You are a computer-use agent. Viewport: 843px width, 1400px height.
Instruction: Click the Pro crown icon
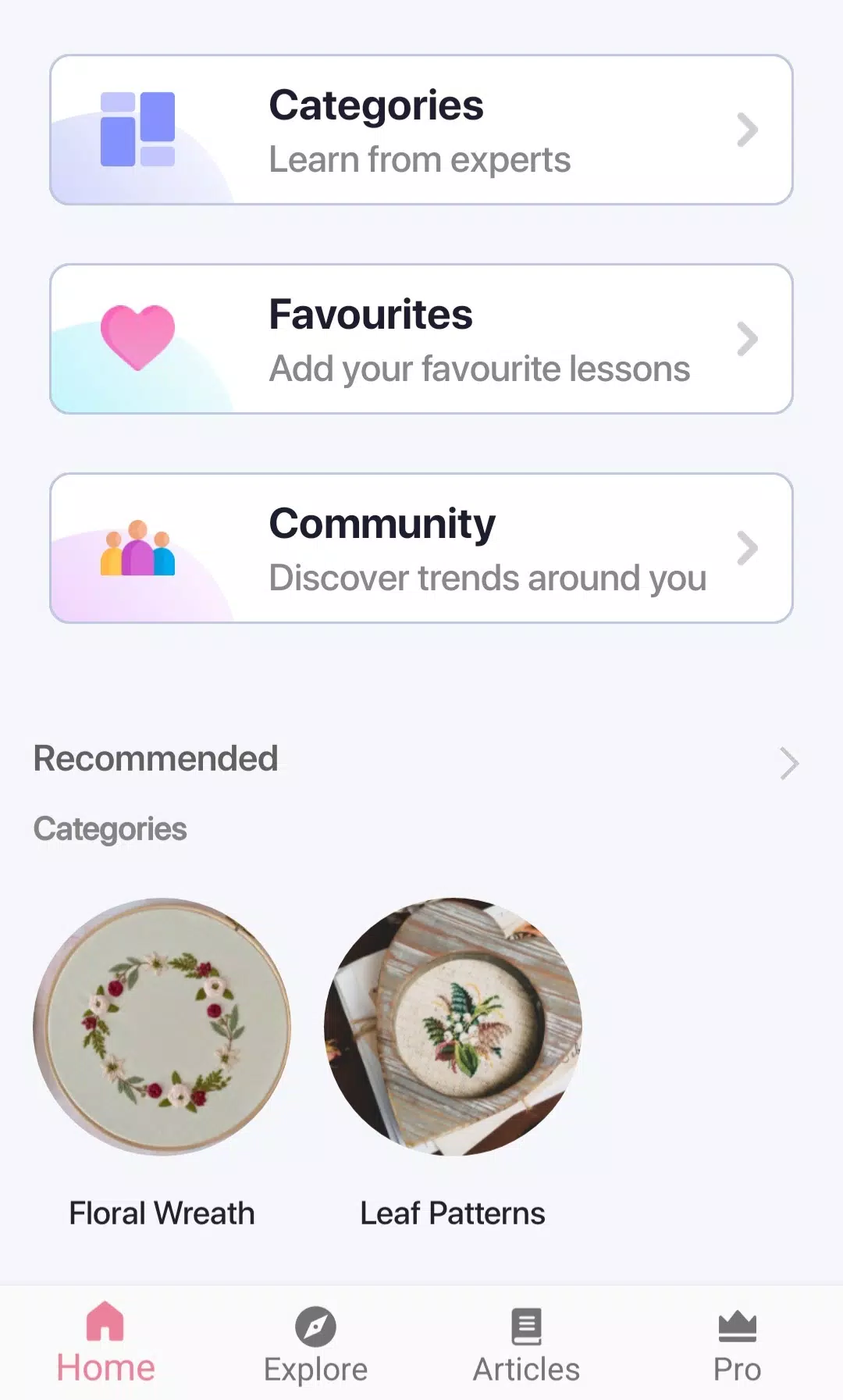[x=736, y=1326]
